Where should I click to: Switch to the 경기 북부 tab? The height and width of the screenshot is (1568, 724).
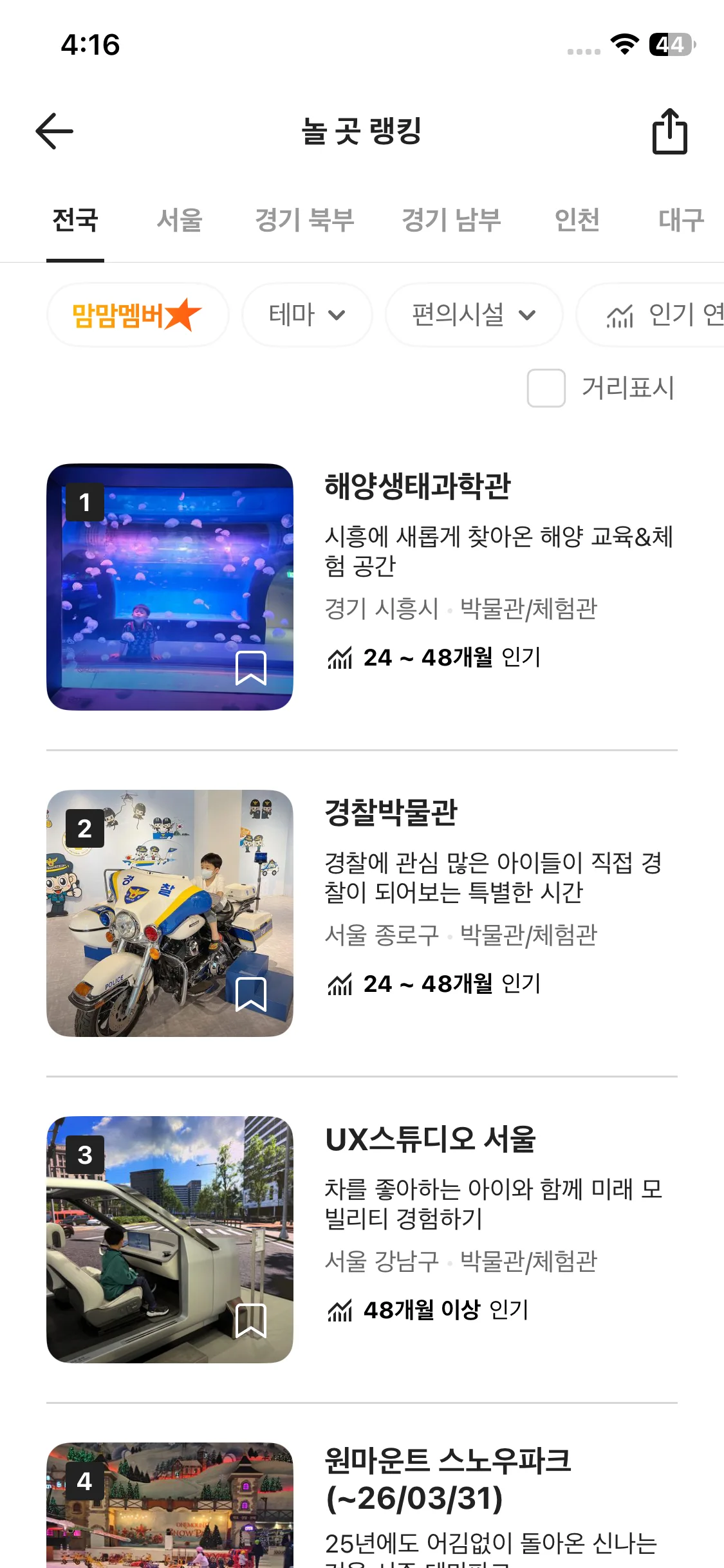tap(304, 220)
